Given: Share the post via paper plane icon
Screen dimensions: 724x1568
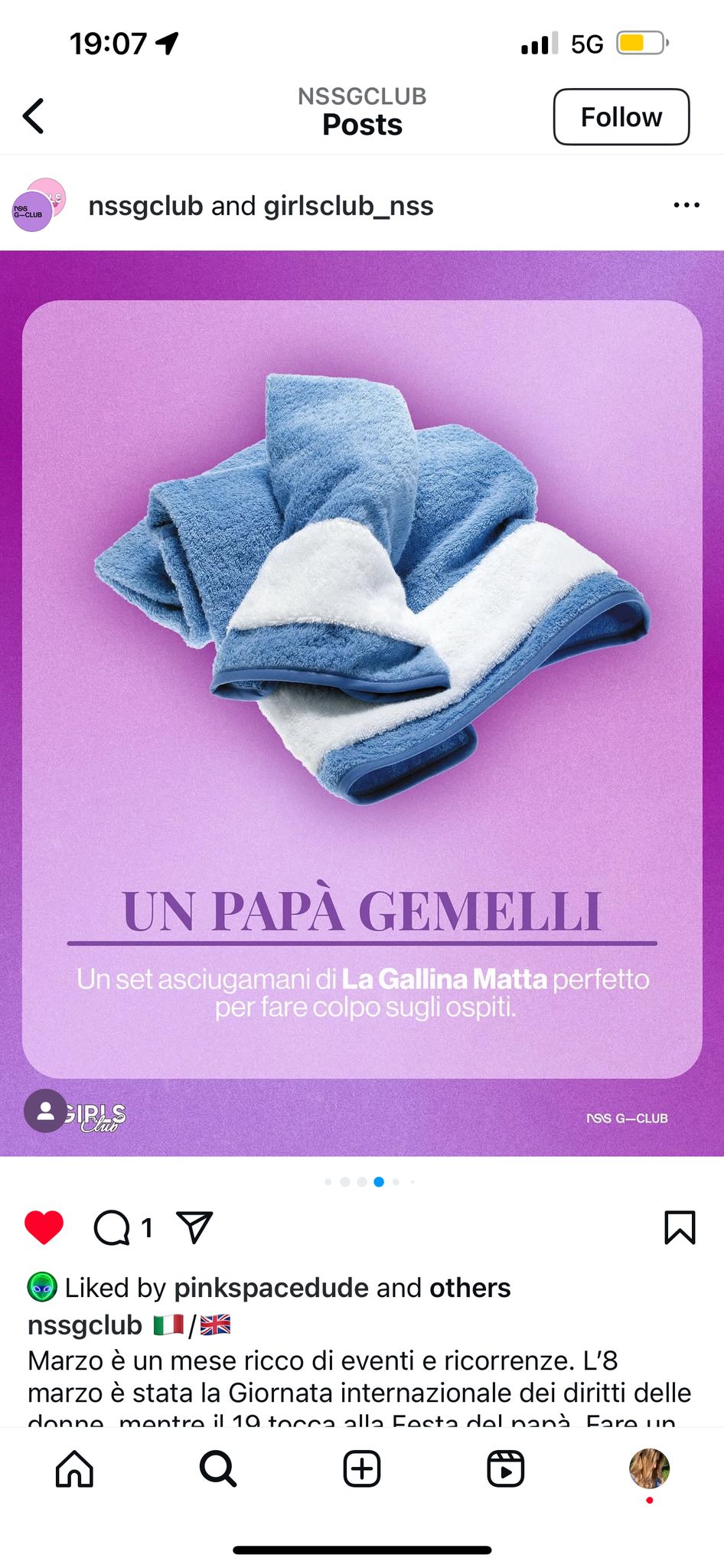Looking at the screenshot, I should pos(194,1228).
